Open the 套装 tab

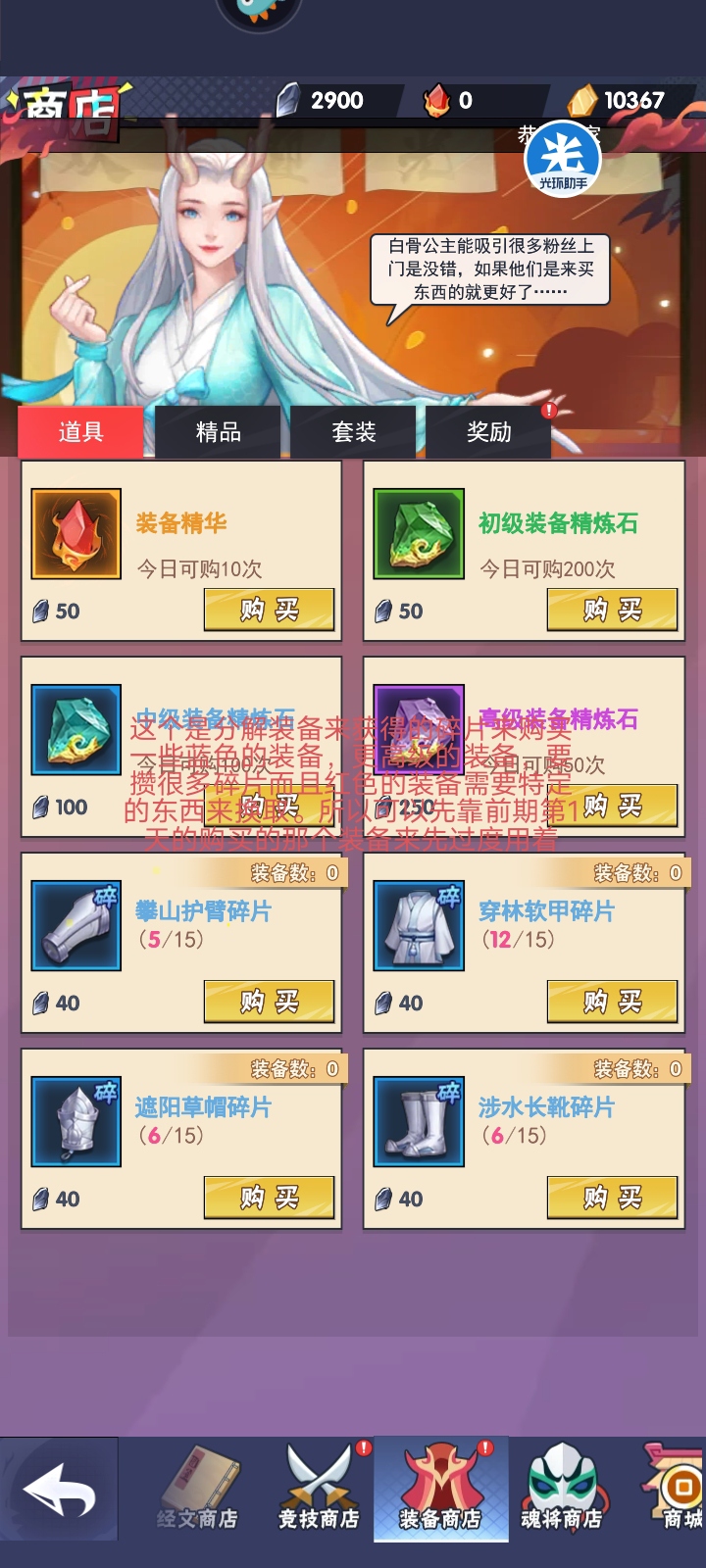pyautogui.click(x=353, y=431)
